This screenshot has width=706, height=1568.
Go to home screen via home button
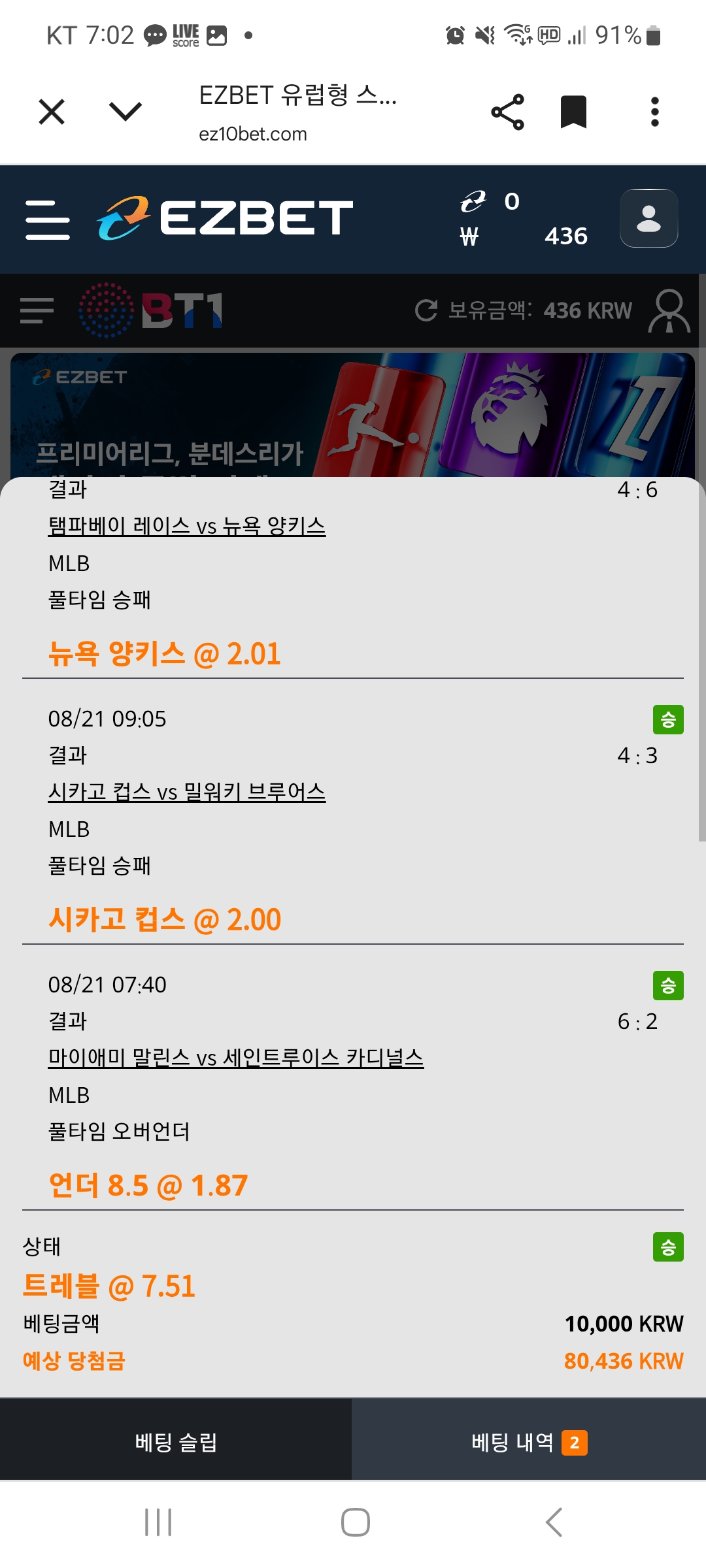[x=355, y=1522]
